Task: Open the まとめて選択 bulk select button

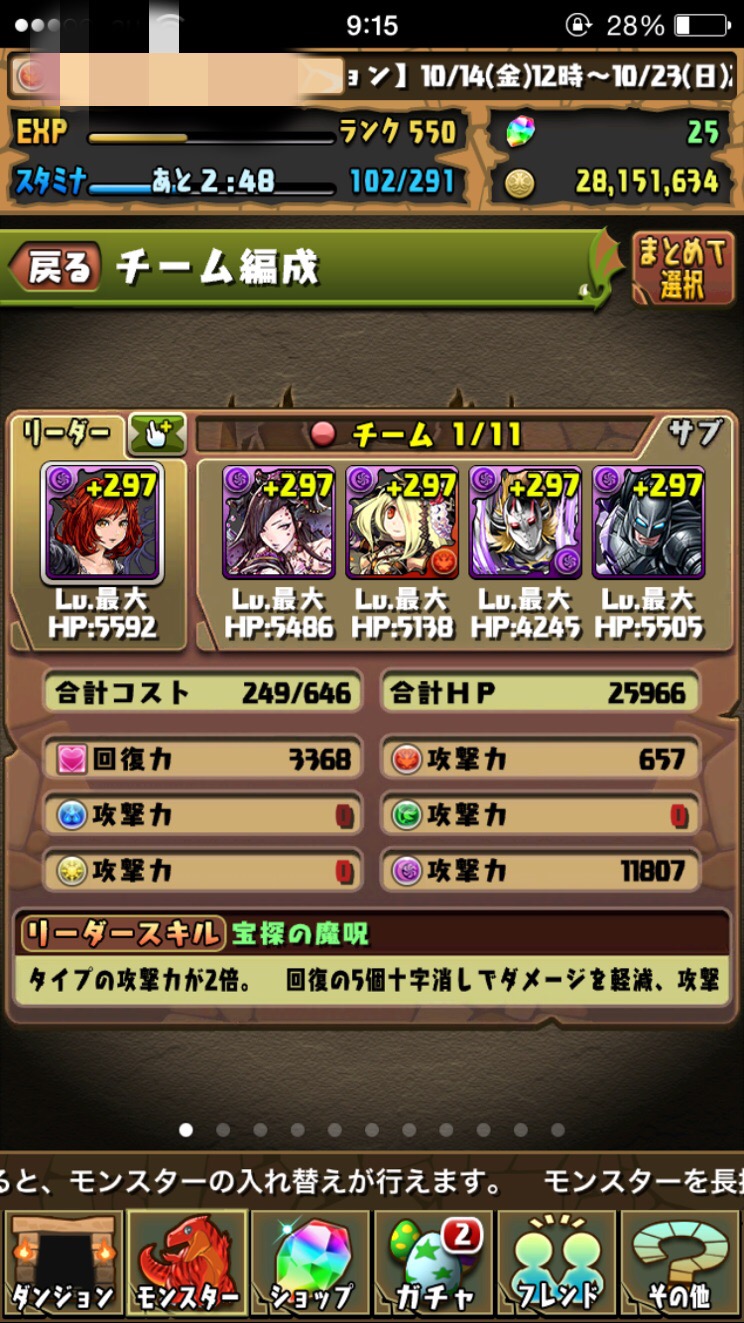Action: 683,268
